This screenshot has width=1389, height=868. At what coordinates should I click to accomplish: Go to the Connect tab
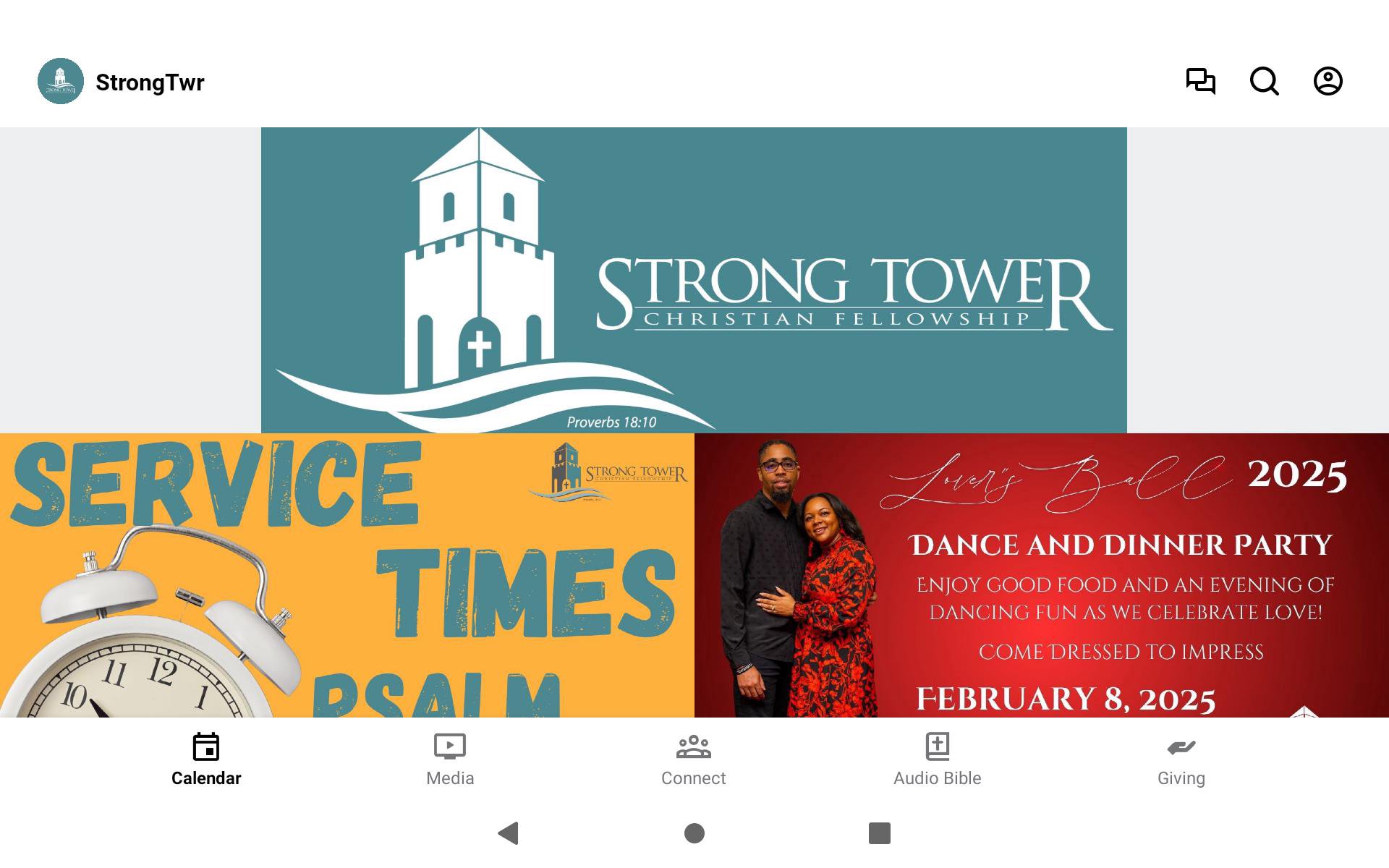pyautogui.click(x=693, y=759)
